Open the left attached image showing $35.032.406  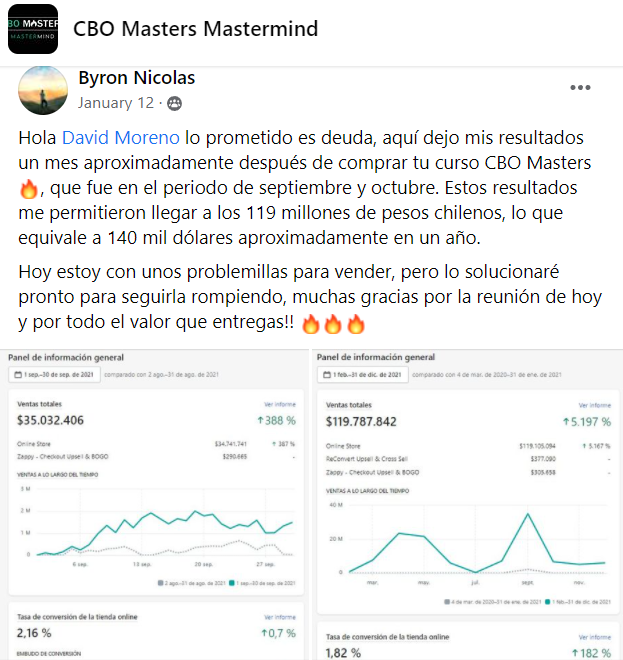[x=156, y=505]
